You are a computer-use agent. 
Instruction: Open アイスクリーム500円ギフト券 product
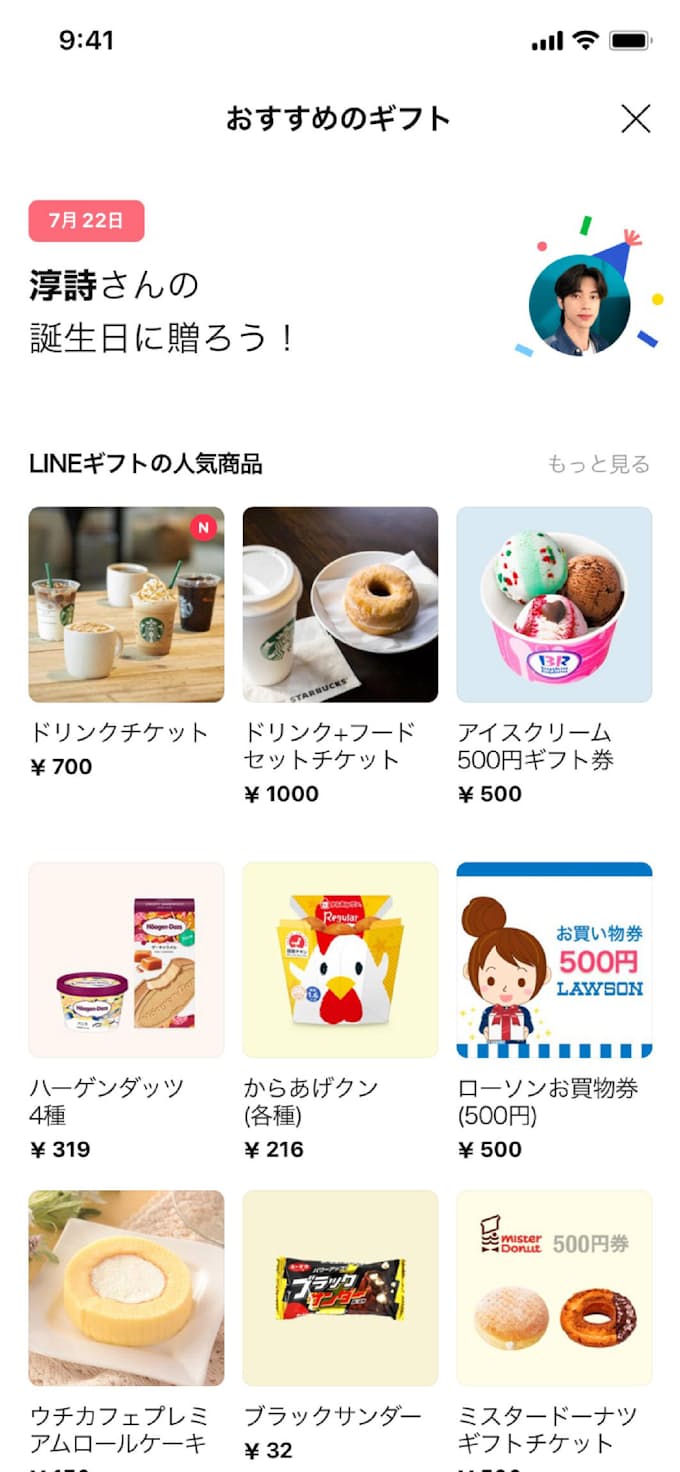(554, 605)
